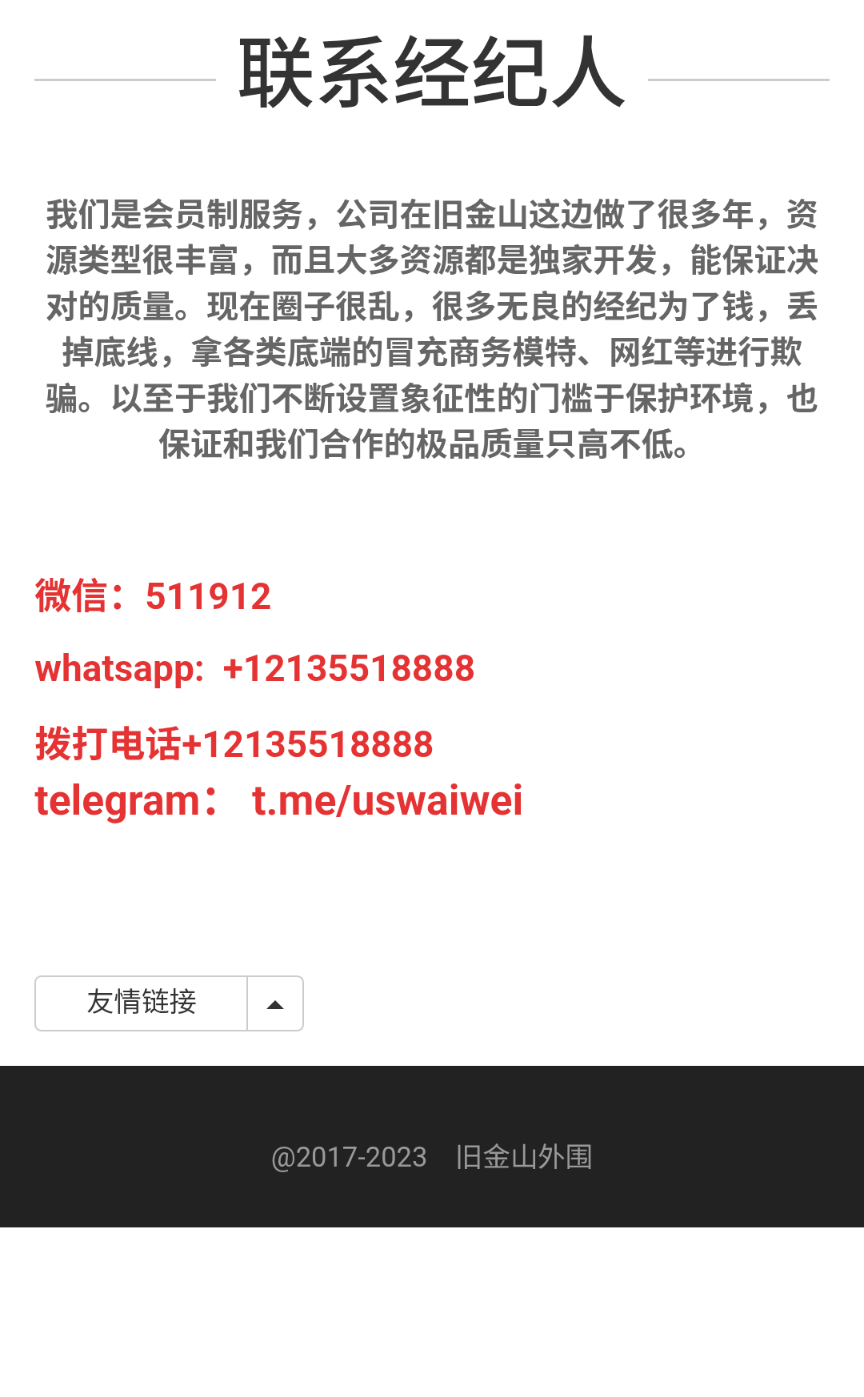Tap the 友情链接 button
864x1397 pixels.
[141, 1003]
